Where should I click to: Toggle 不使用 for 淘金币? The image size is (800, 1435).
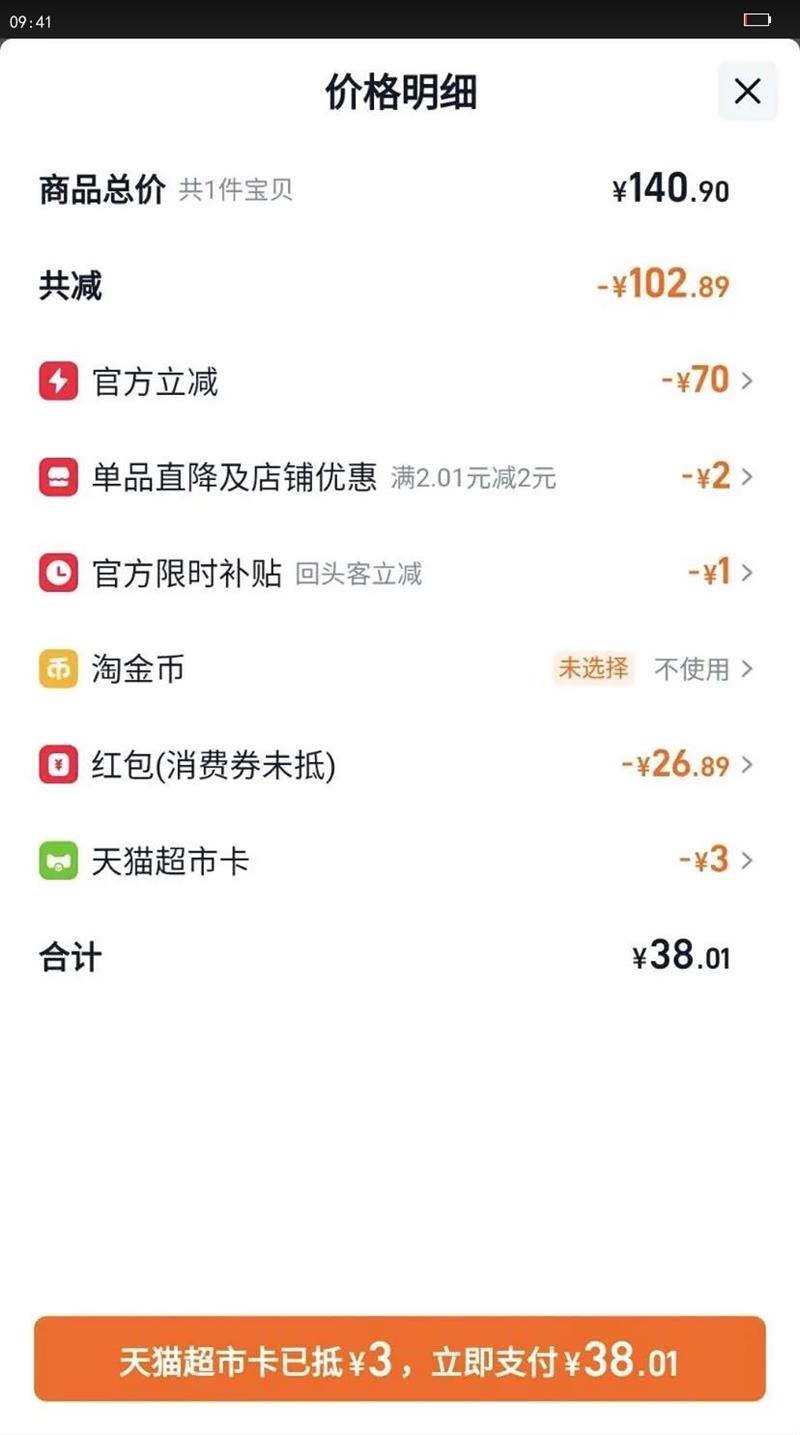point(692,669)
